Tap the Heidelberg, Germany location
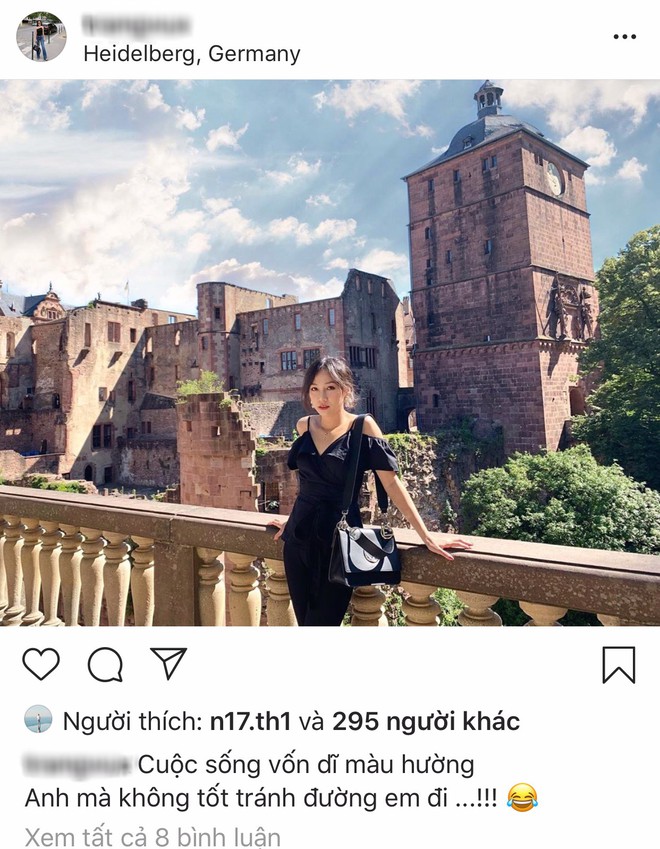The height and width of the screenshot is (849, 660). (191, 54)
